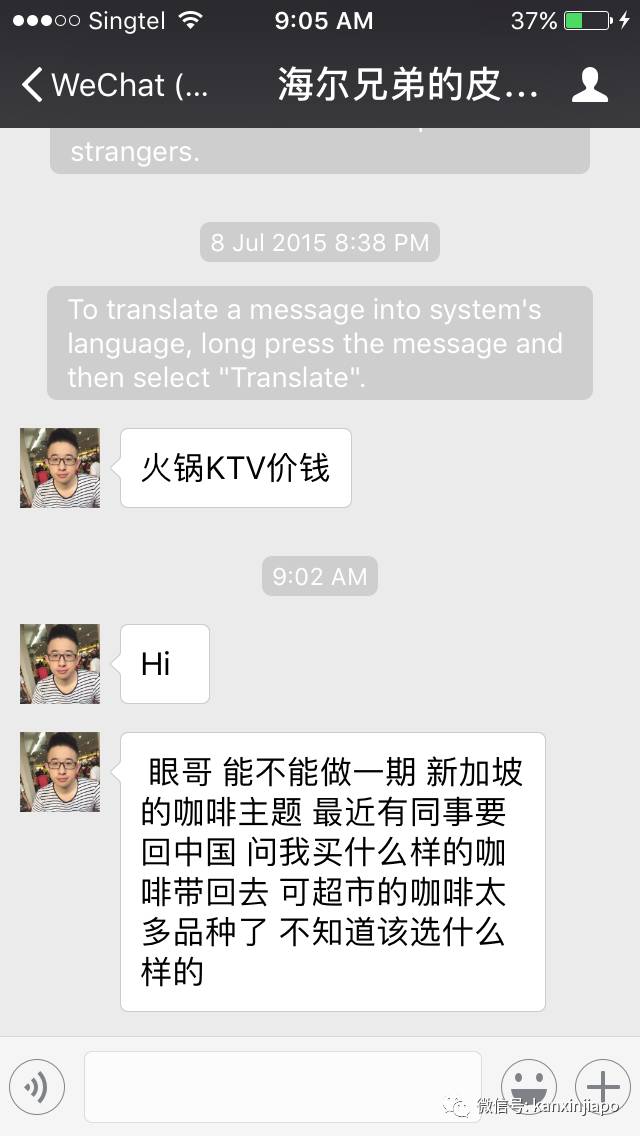Screen dimensions: 640x1136
Task: Open the plus attachments menu
Action: coord(602,1087)
